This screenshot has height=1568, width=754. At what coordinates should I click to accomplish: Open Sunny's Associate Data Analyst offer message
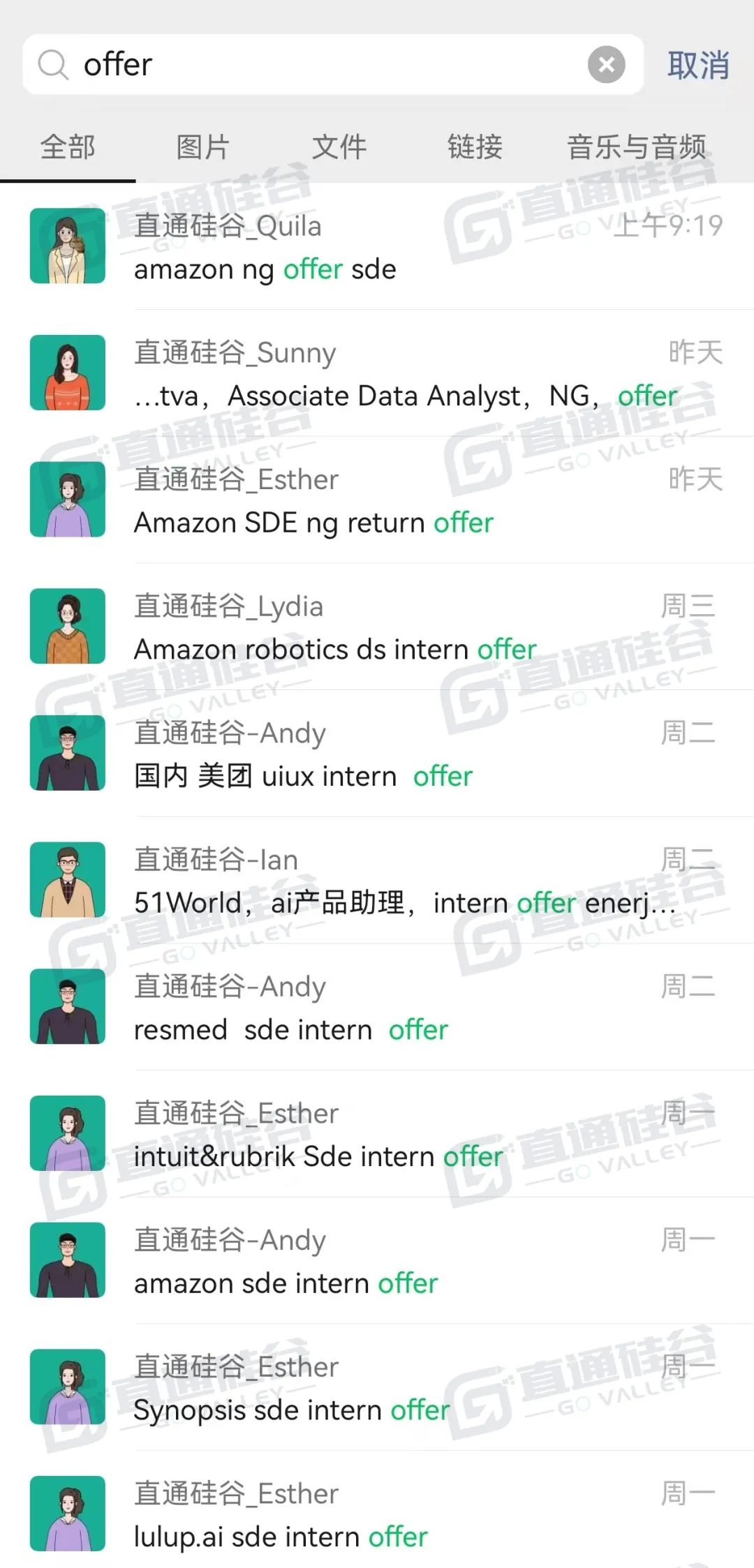point(377,373)
